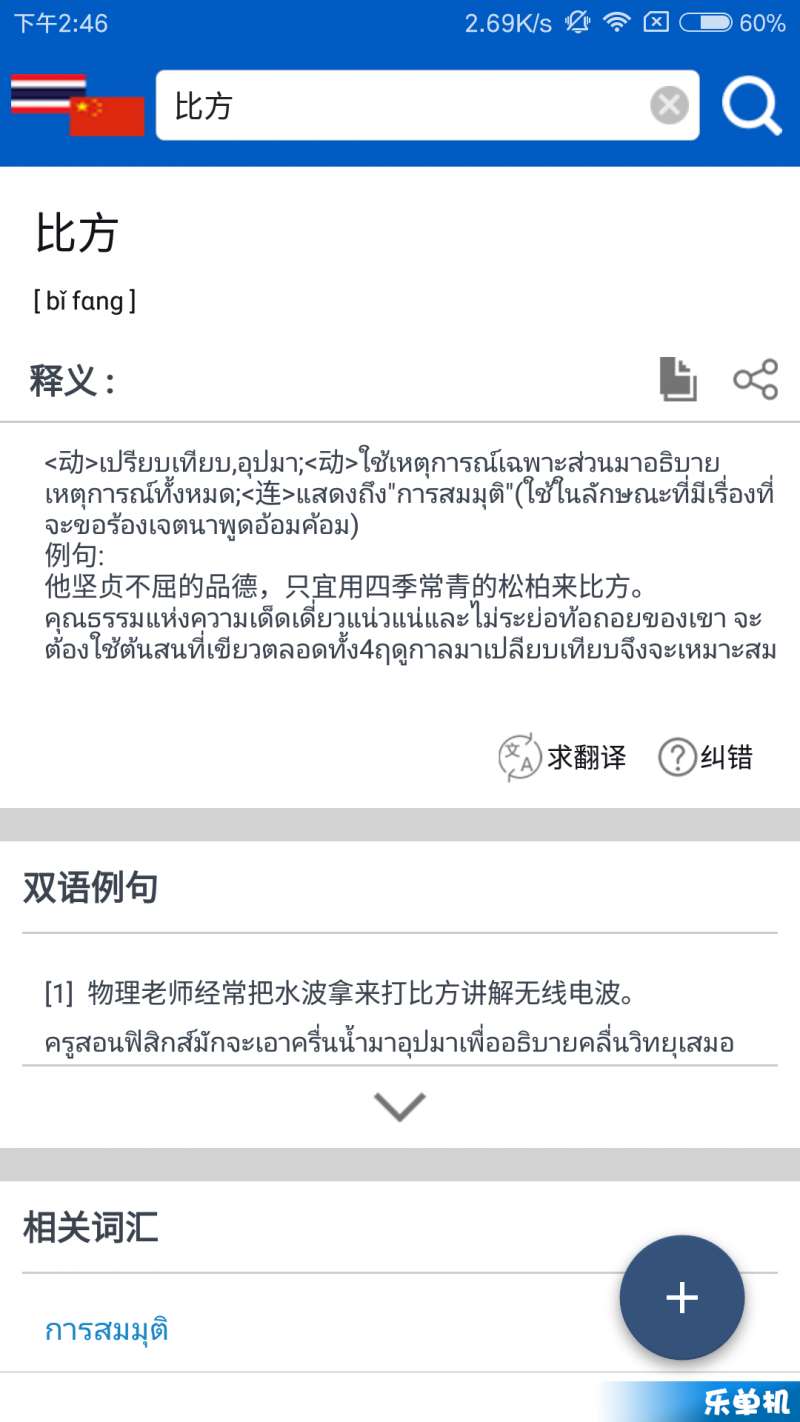
Task: Open related word การสมมุติ
Action: (107, 1330)
